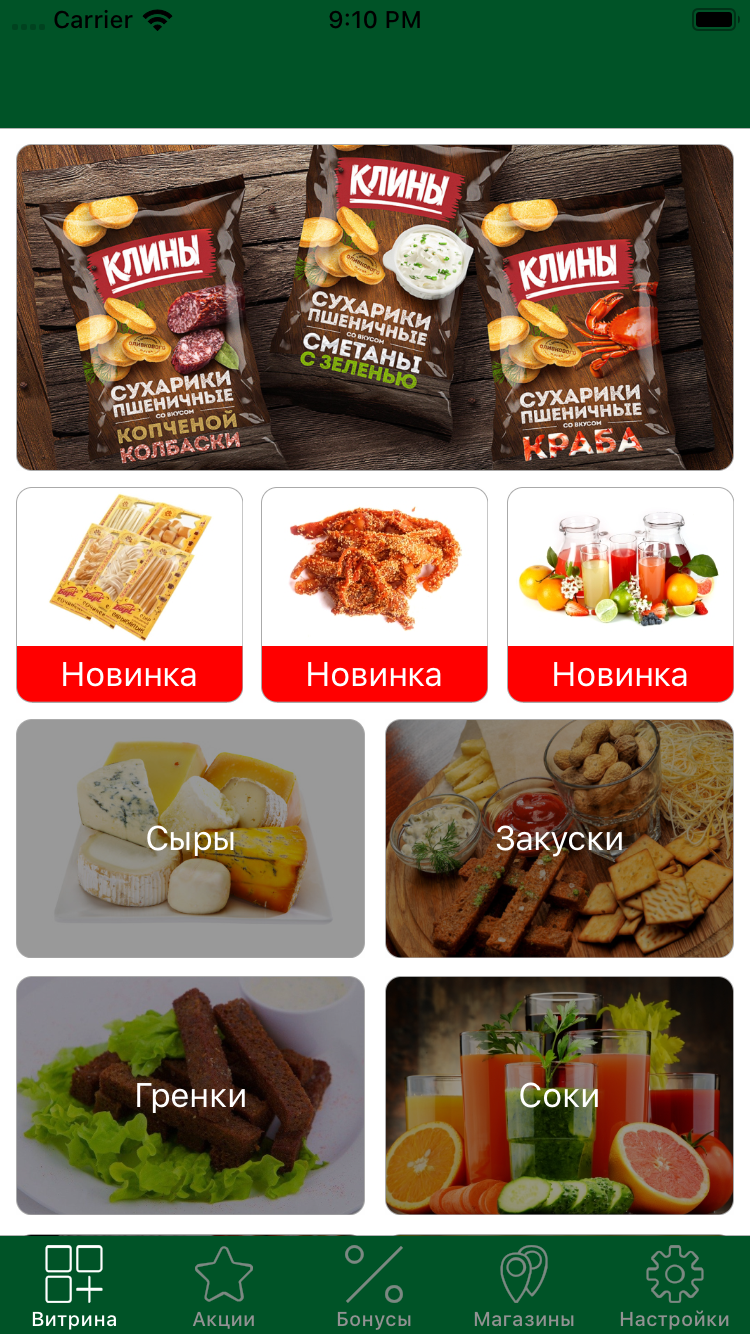The image size is (750, 1334).
Task: Open the Новинка juices product card
Action: click(620, 594)
